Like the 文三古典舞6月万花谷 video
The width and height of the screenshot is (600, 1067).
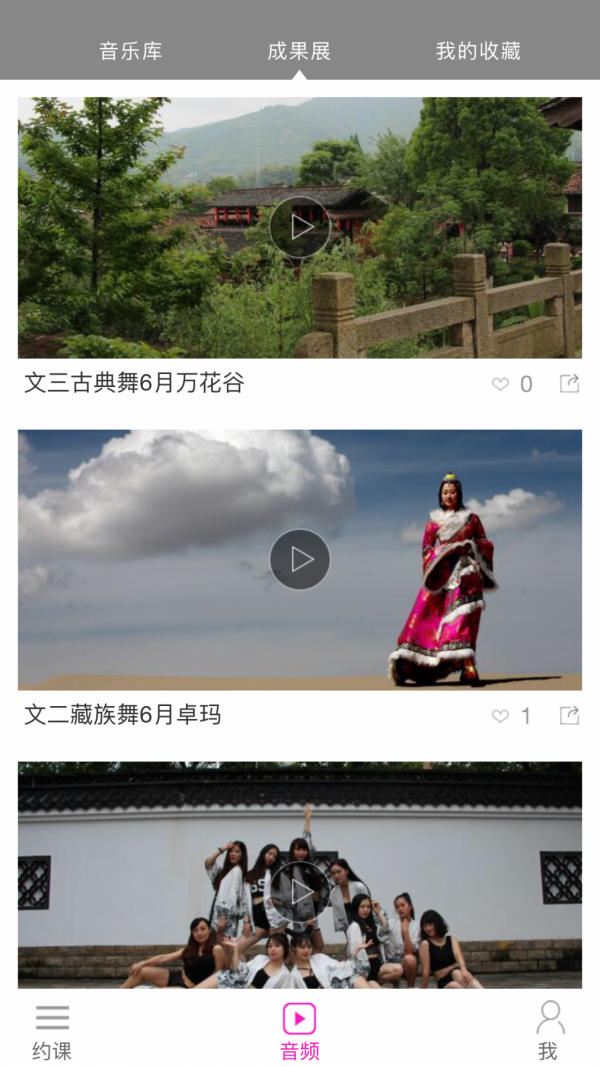(x=501, y=384)
